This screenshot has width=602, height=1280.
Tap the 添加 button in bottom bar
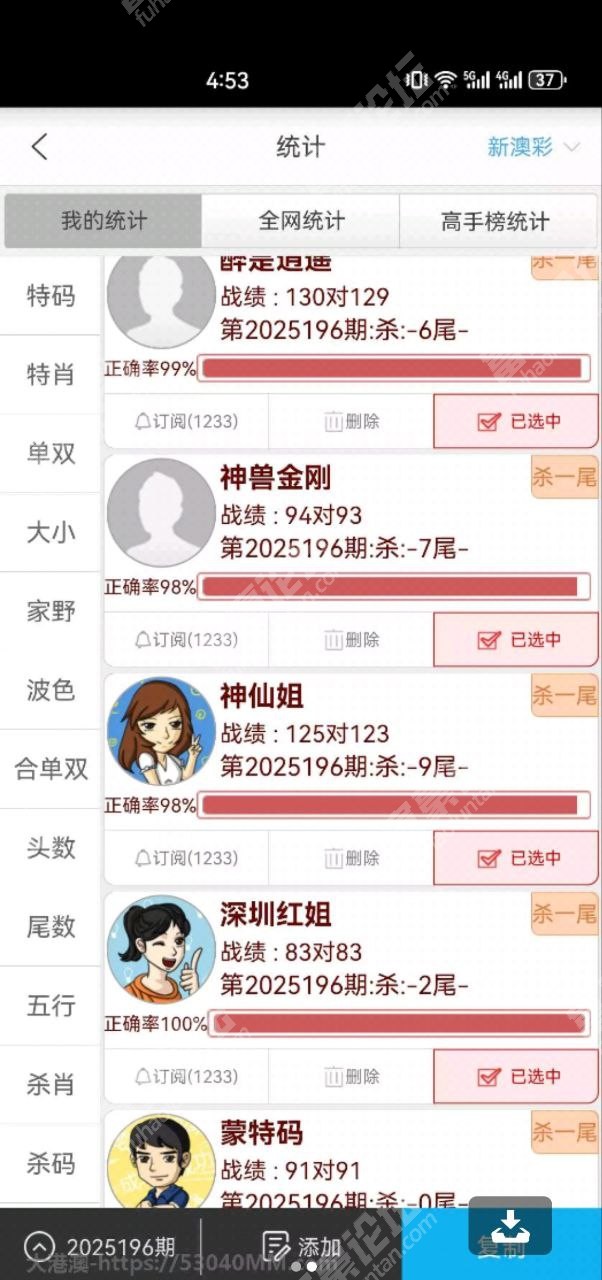[x=301, y=1247]
